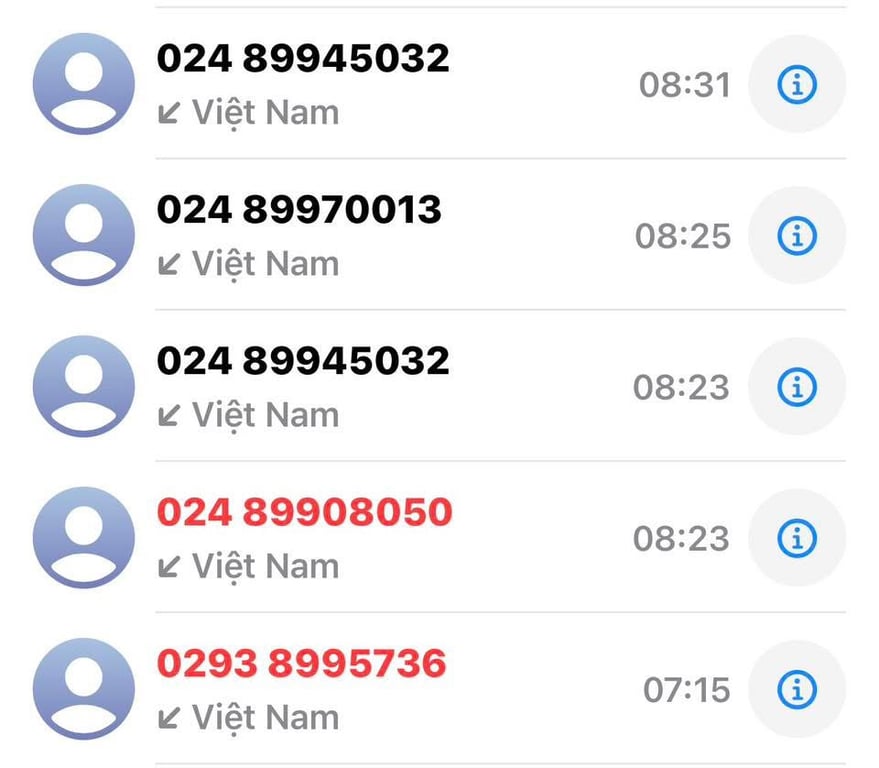The image size is (879, 768).
Task: View info for missed call 024 89908050
Action: [x=797, y=539]
